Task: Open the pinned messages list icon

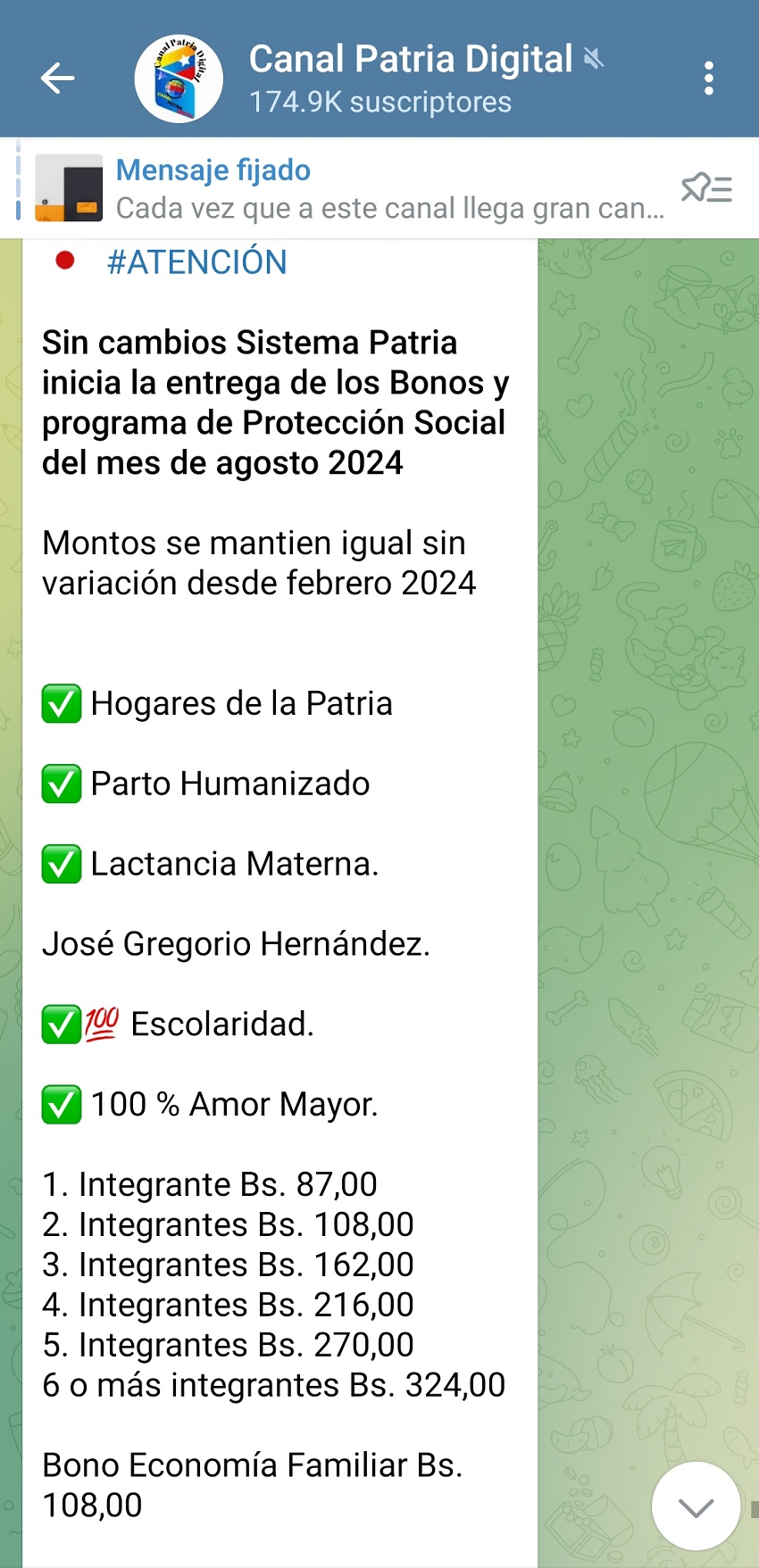Action: 706,189
